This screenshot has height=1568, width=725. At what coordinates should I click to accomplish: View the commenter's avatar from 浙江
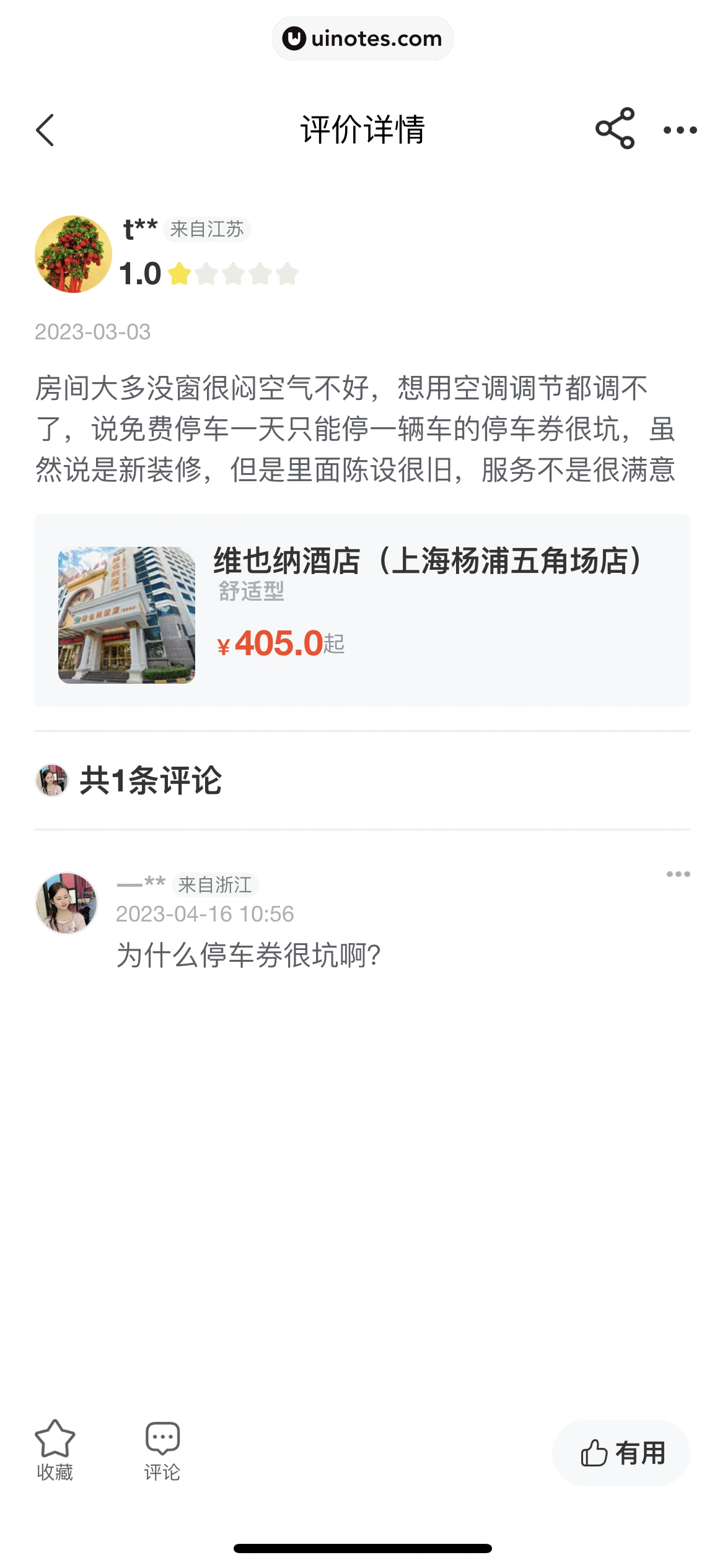67,903
